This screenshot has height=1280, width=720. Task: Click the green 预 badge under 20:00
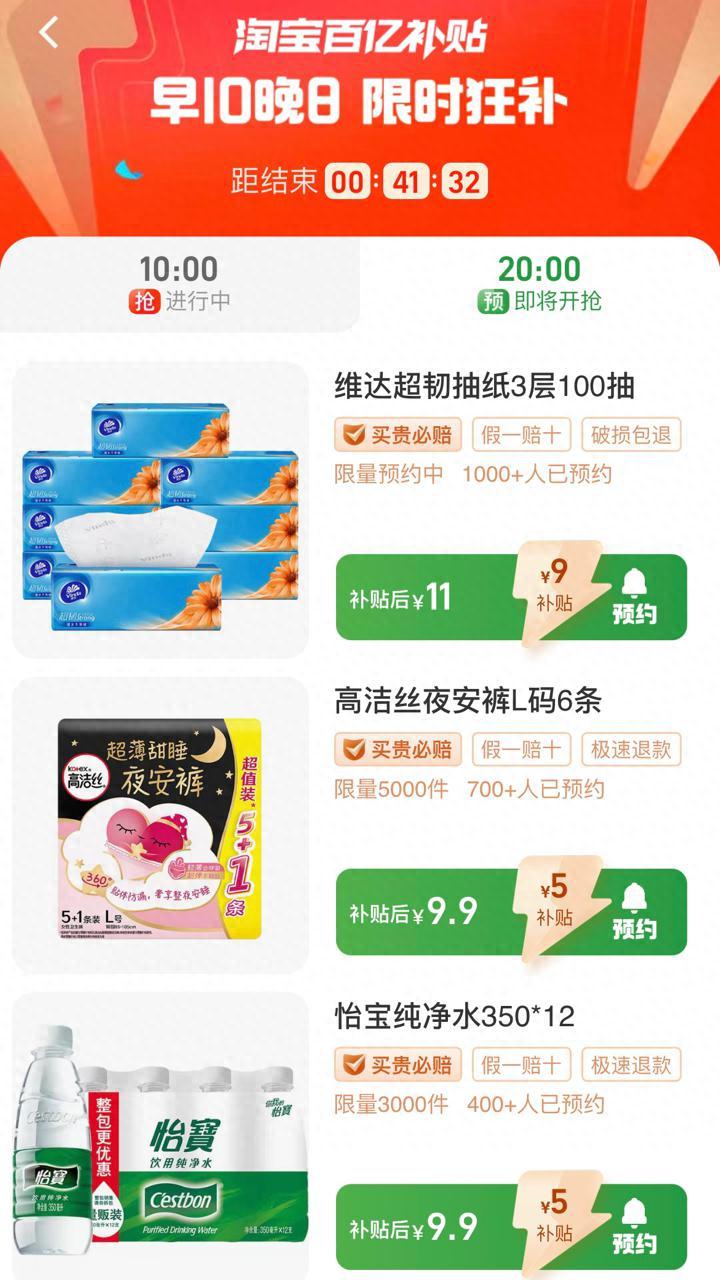click(495, 300)
